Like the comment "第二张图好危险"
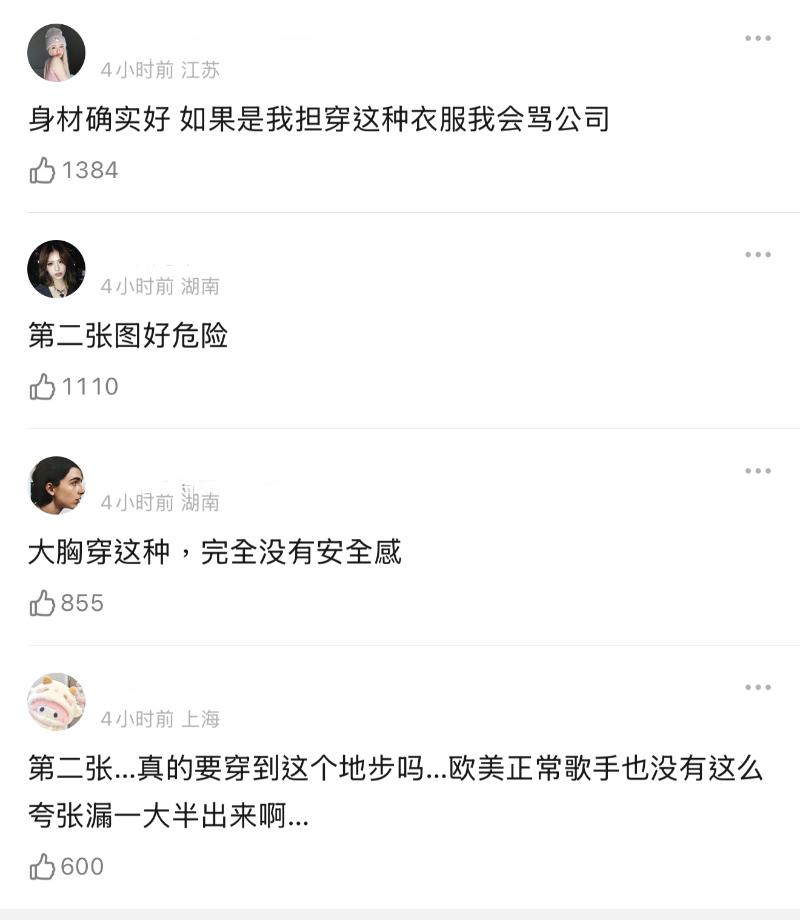 pos(43,387)
